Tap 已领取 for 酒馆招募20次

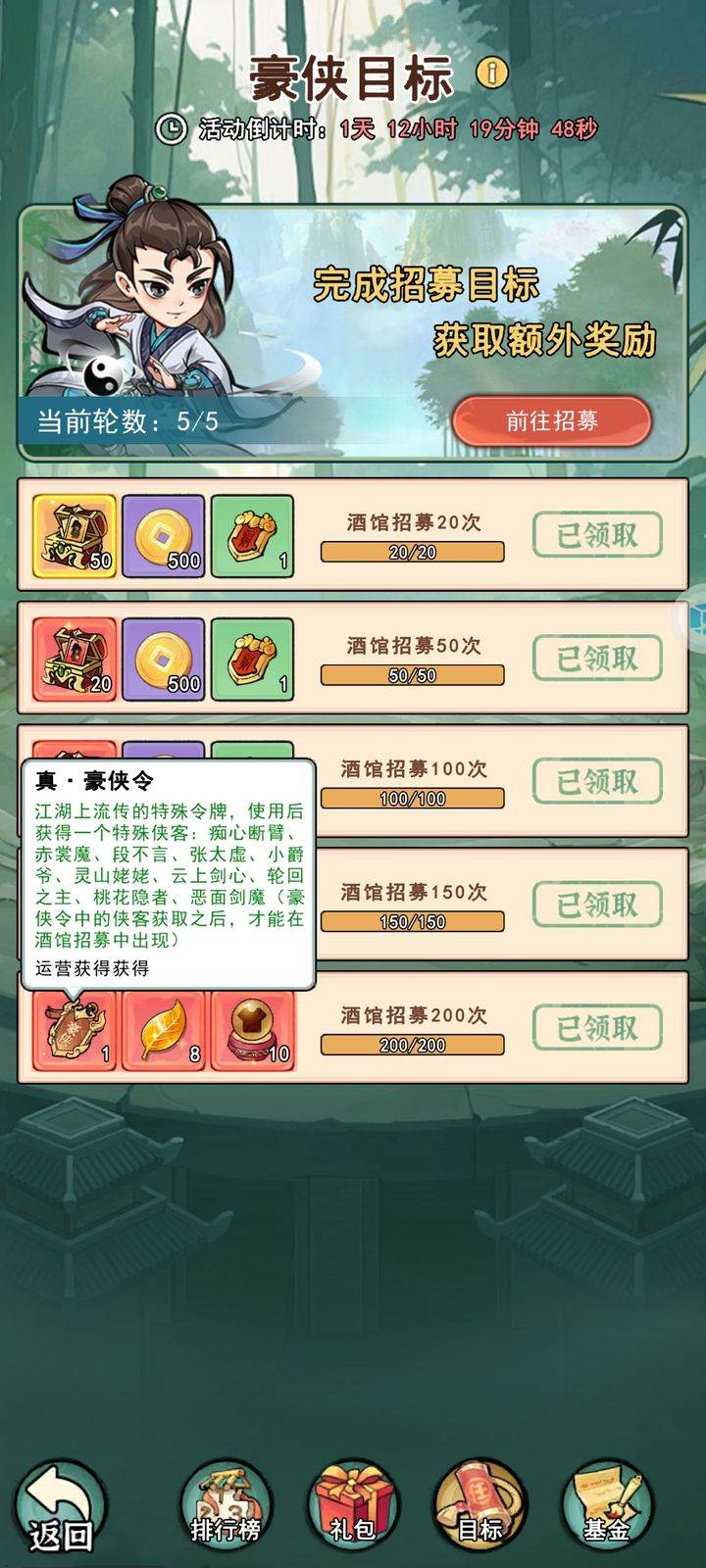[x=597, y=535]
